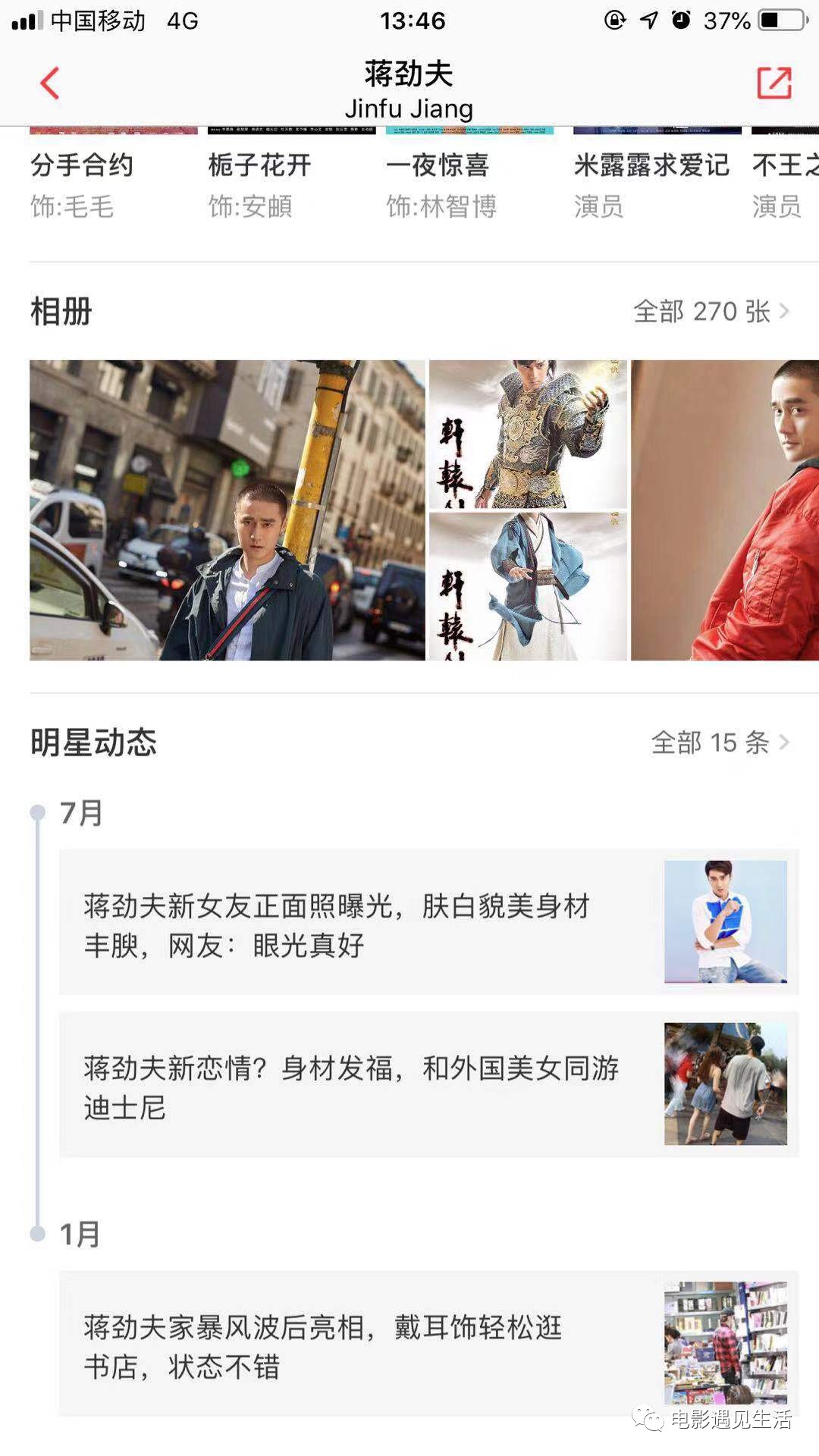Share this actor page

coord(774,83)
